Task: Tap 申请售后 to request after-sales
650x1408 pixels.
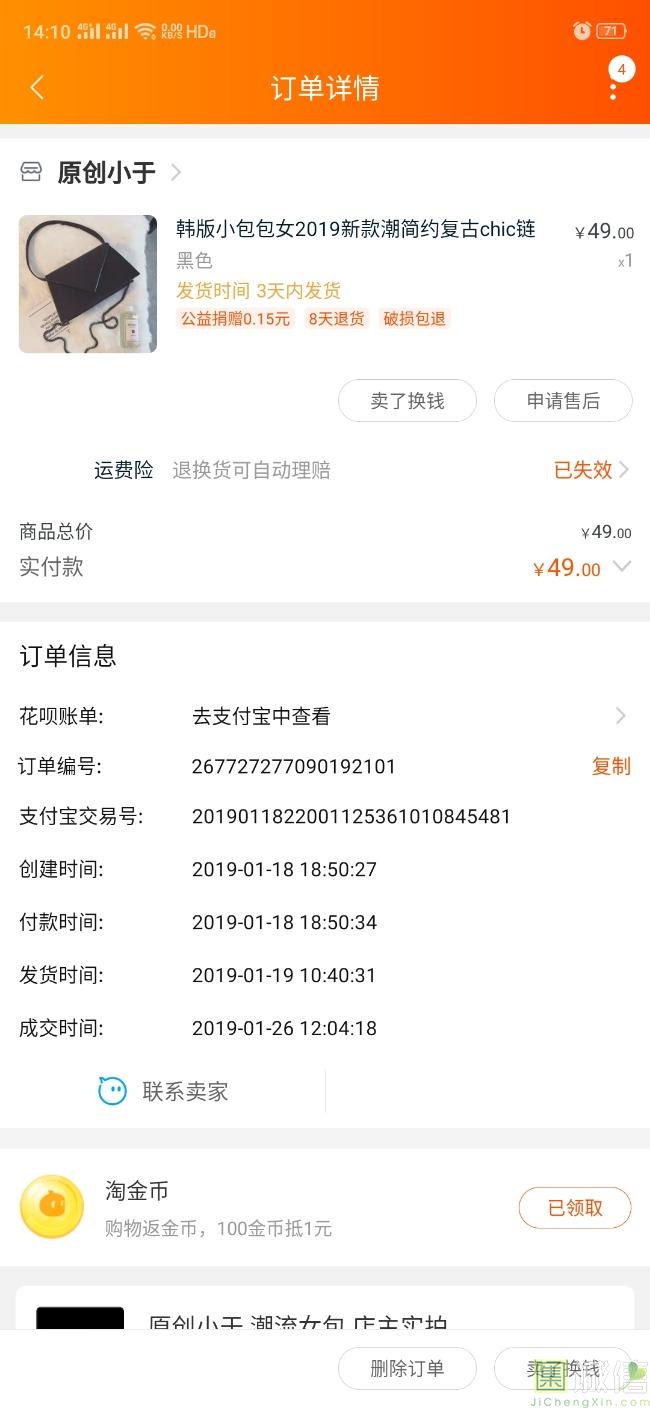Action: [x=563, y=401]
